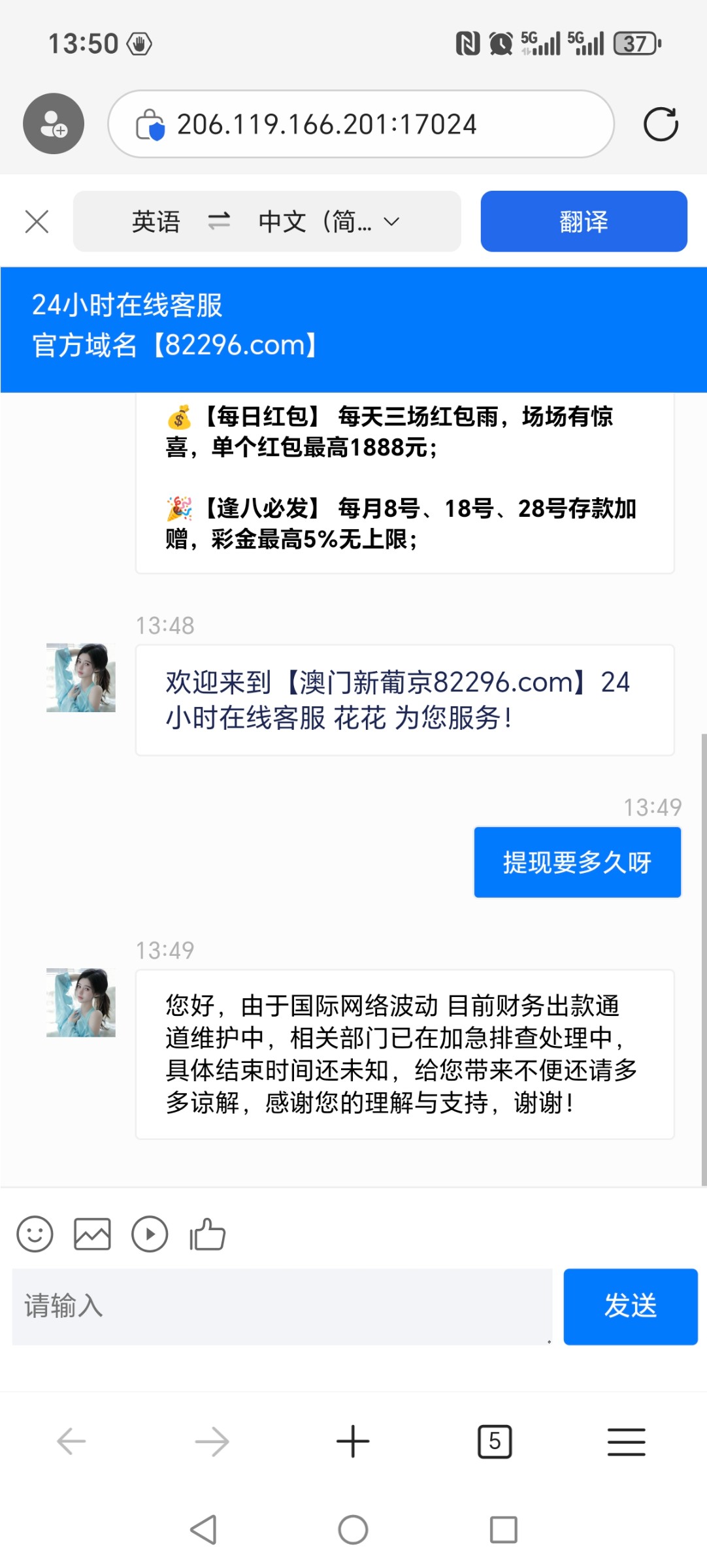Reload the page with the refresh icon
The image size is (707, 1568).
click(661, 124)
